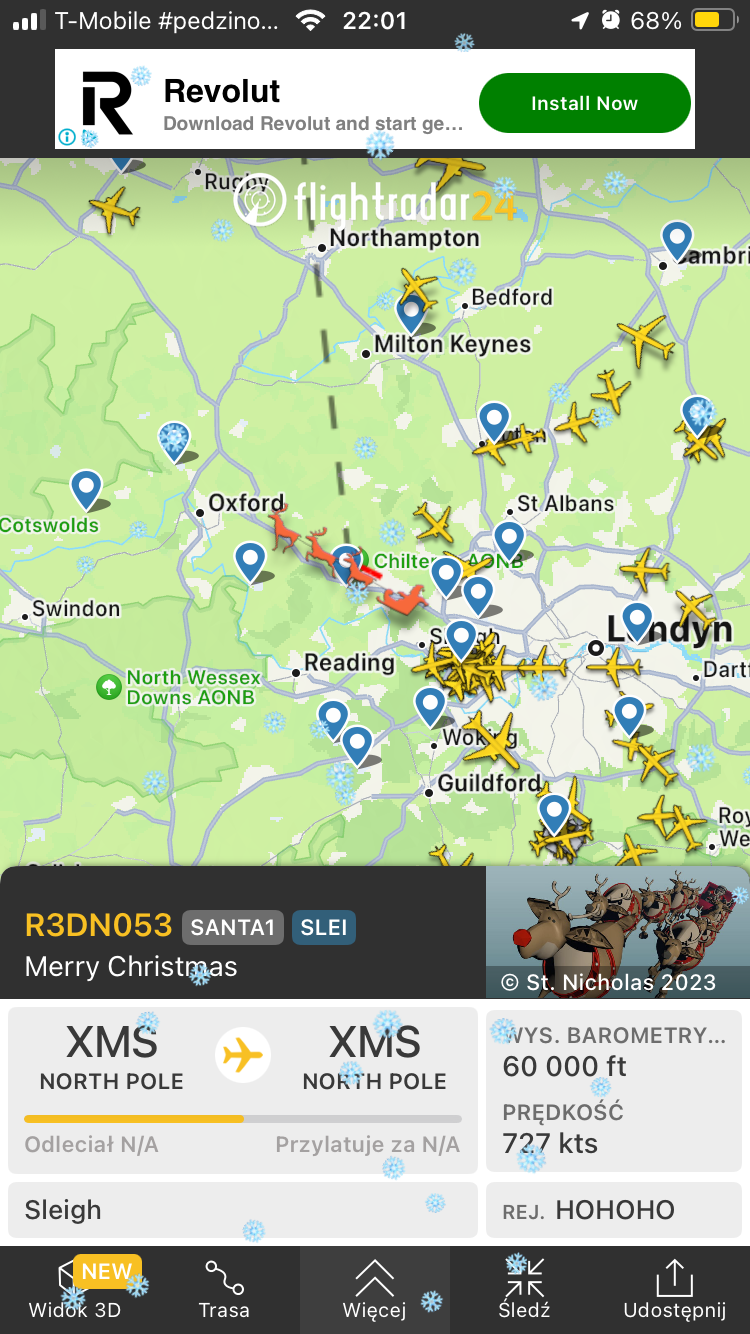Image resolution: width=750 pixels, height=1334 pixels.
Task: Follow the sleigh with Śledź
Action: pyautogui.click(x=525, y=1289)
